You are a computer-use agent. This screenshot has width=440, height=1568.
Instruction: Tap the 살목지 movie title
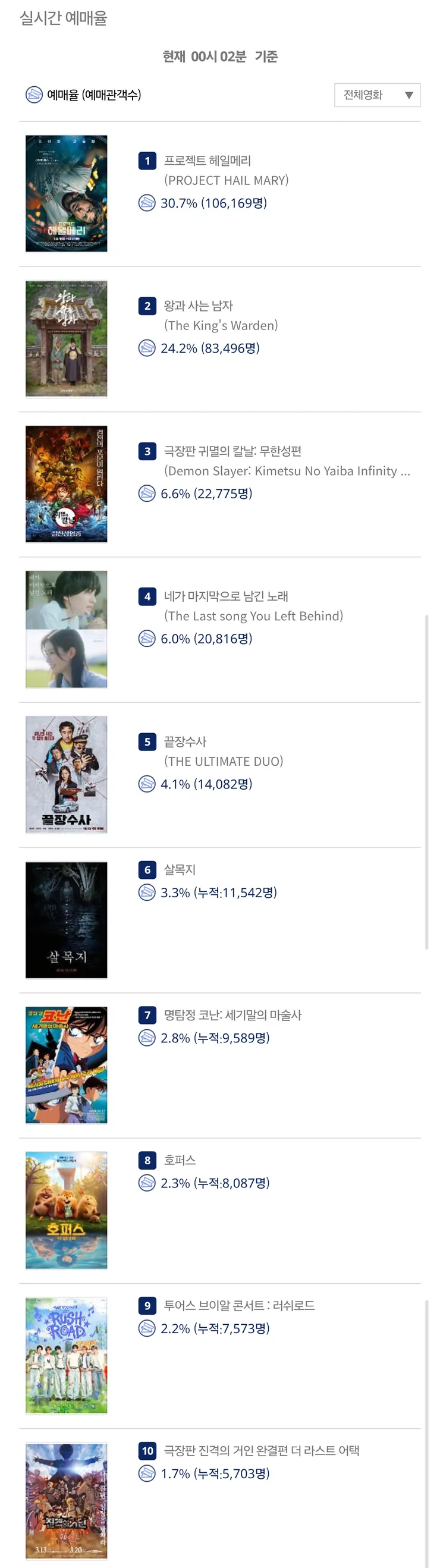pos(180,870)
